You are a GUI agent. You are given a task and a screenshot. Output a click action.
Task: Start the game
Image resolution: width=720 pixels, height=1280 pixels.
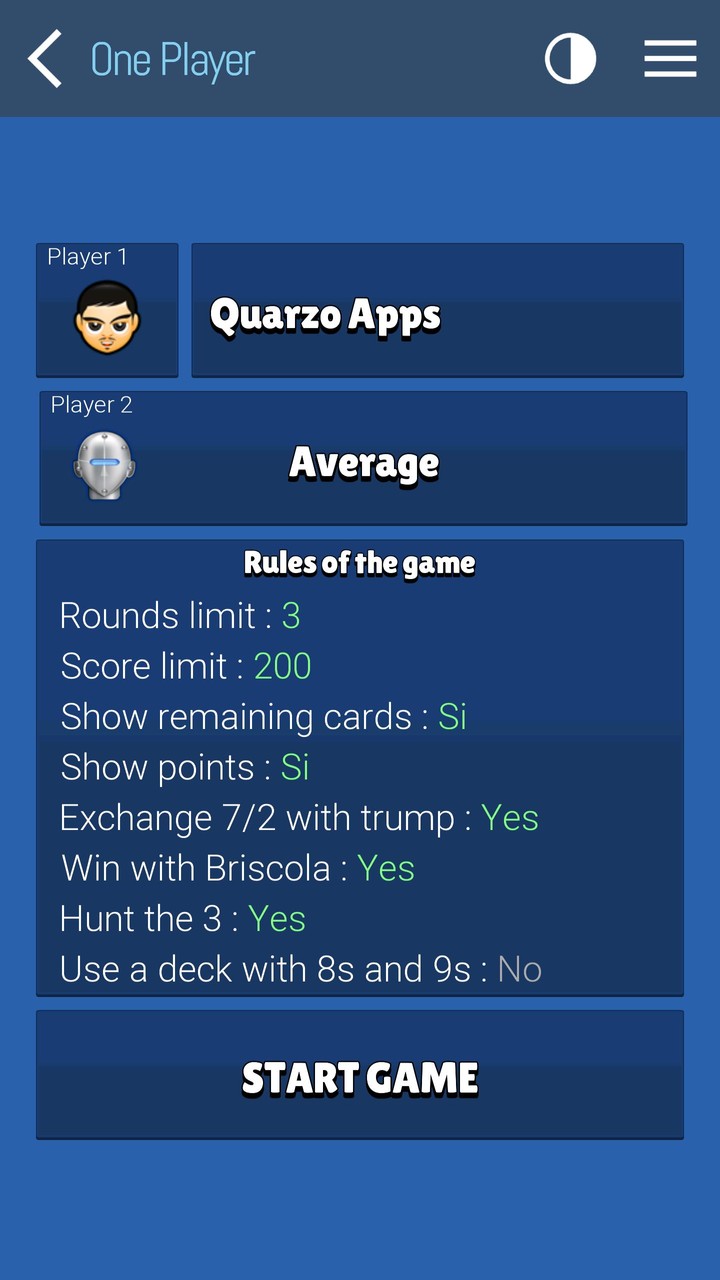coord(360,1075)
